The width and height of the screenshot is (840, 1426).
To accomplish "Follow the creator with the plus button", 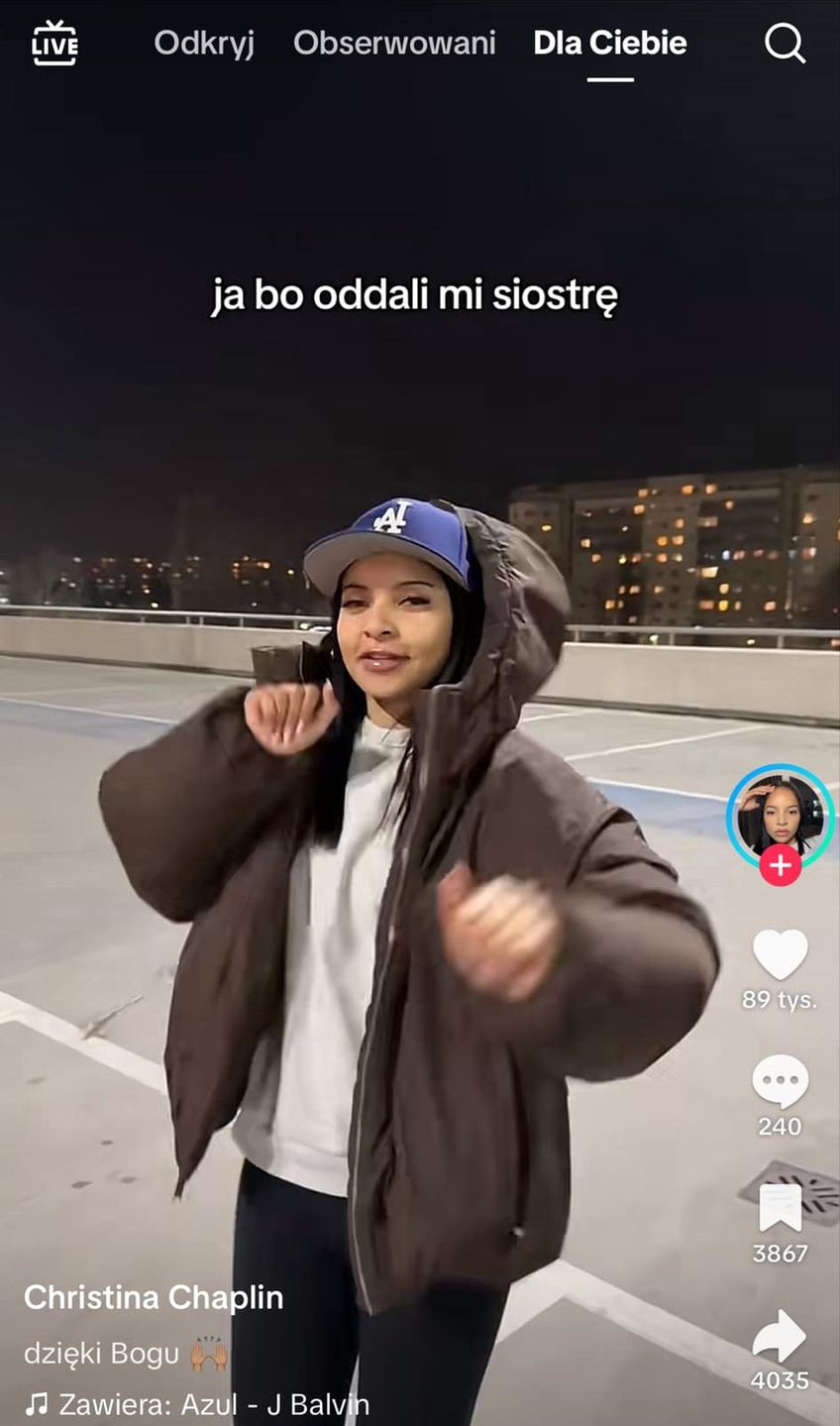I will point(781,865).
